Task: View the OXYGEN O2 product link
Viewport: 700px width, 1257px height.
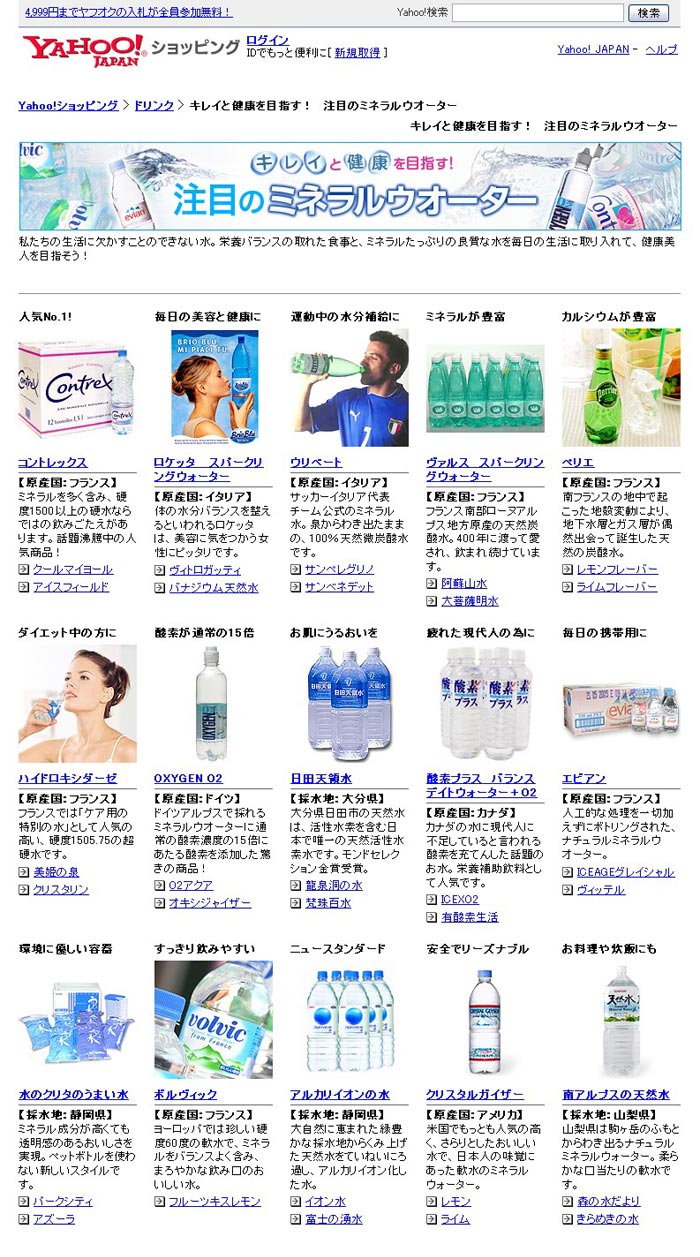Action: click(x=188, y=778)
